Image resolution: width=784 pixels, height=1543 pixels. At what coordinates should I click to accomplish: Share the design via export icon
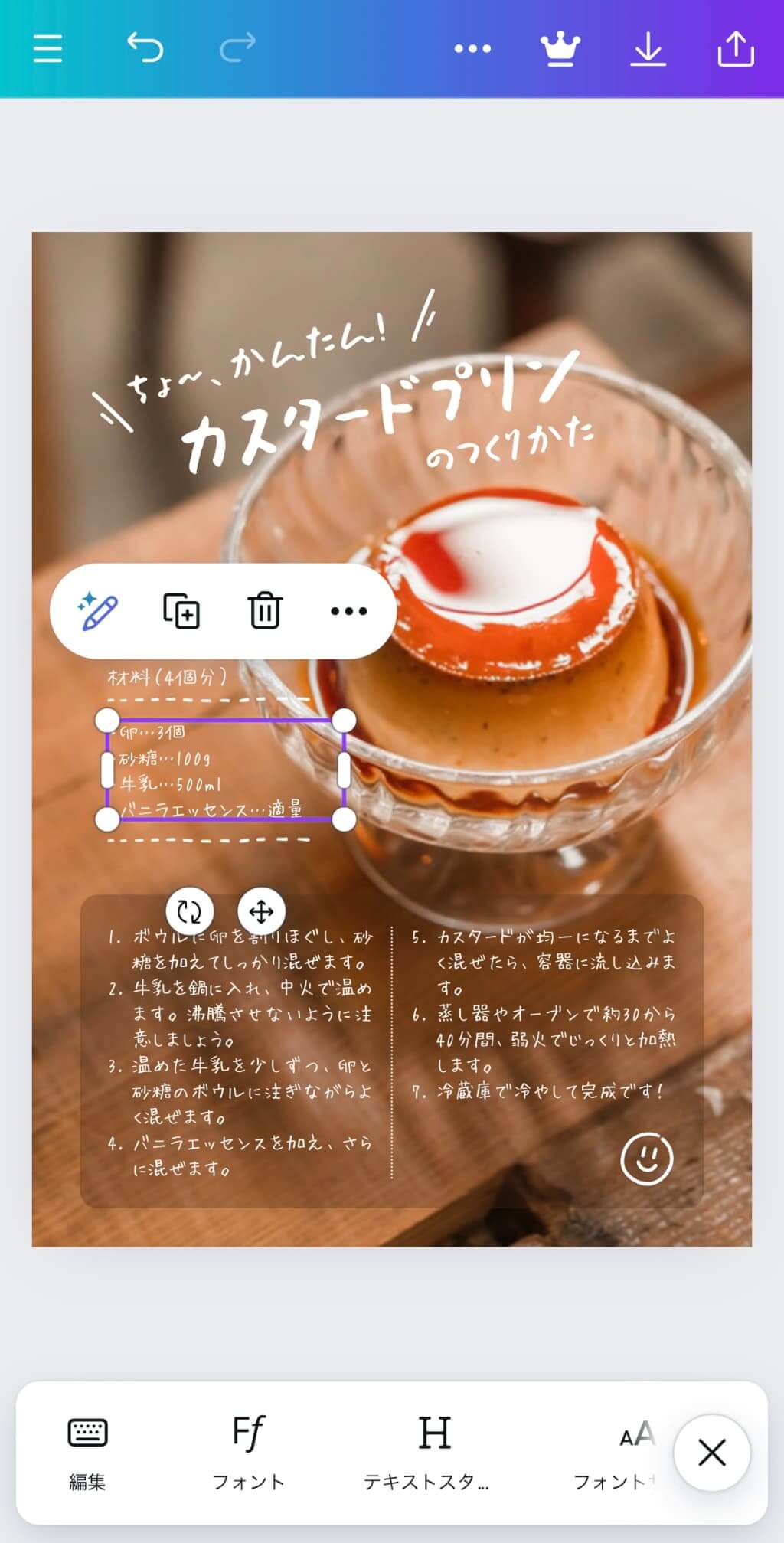click(x=737, y=48)
